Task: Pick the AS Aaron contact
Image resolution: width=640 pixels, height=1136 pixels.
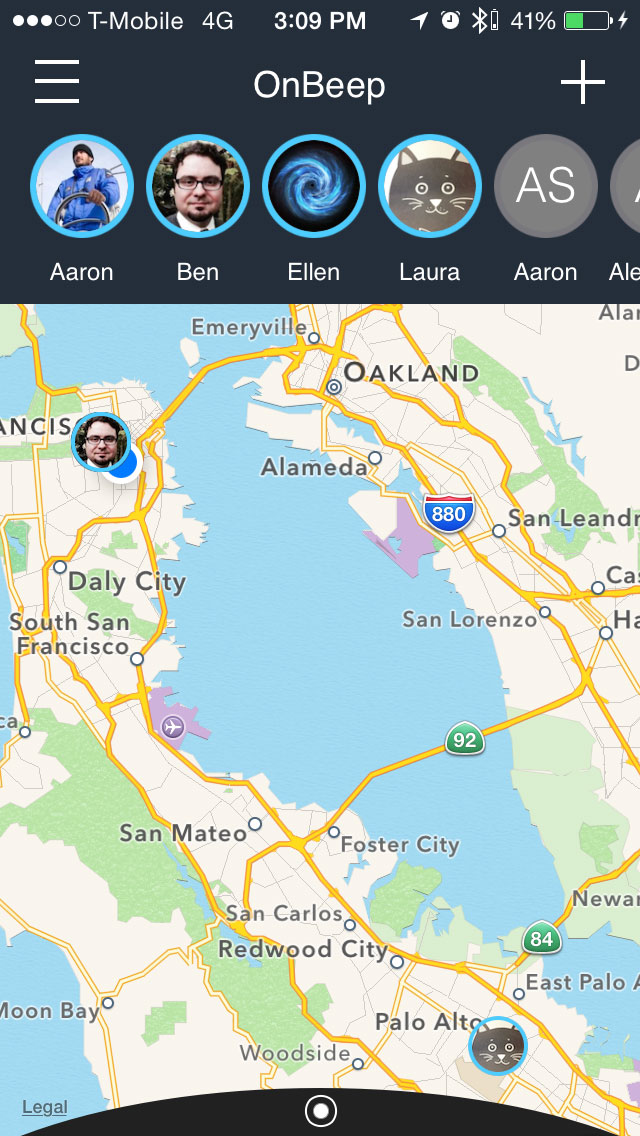Action: point(546,186)
